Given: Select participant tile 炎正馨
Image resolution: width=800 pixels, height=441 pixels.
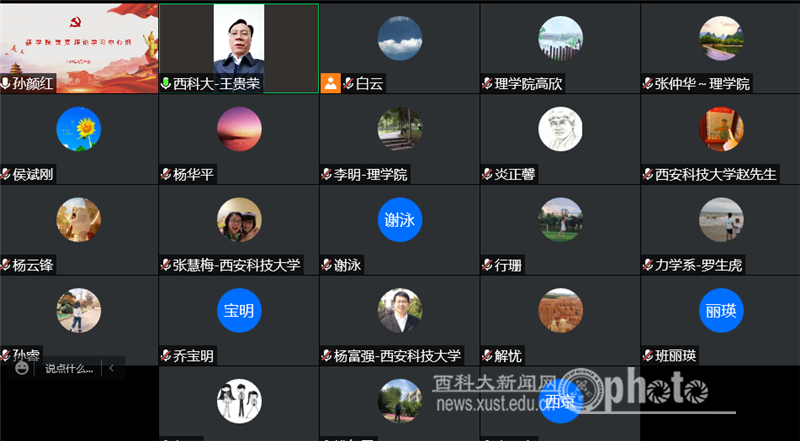Looking at the screenshot, I should [559, 129].
